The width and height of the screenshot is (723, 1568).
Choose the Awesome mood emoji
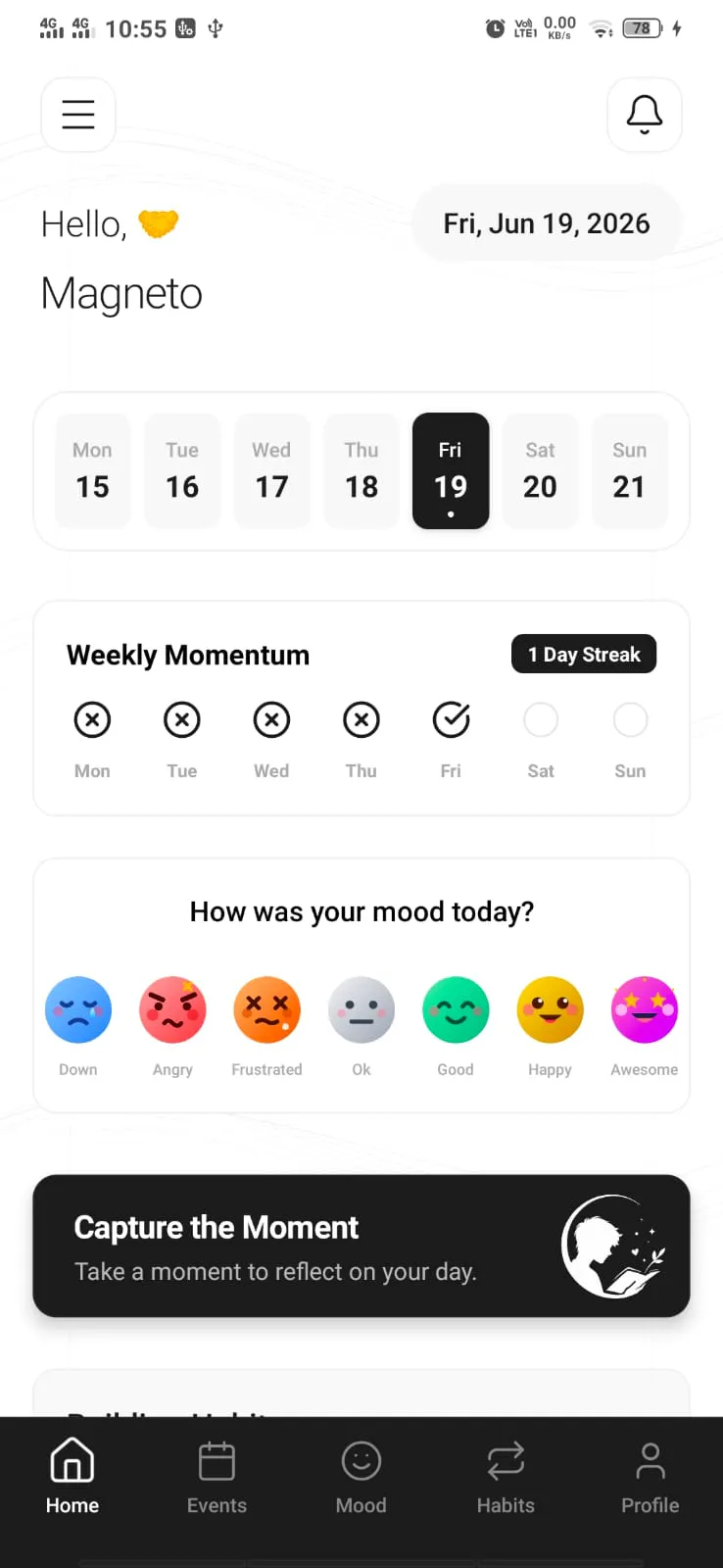[x=645, y=1010]
